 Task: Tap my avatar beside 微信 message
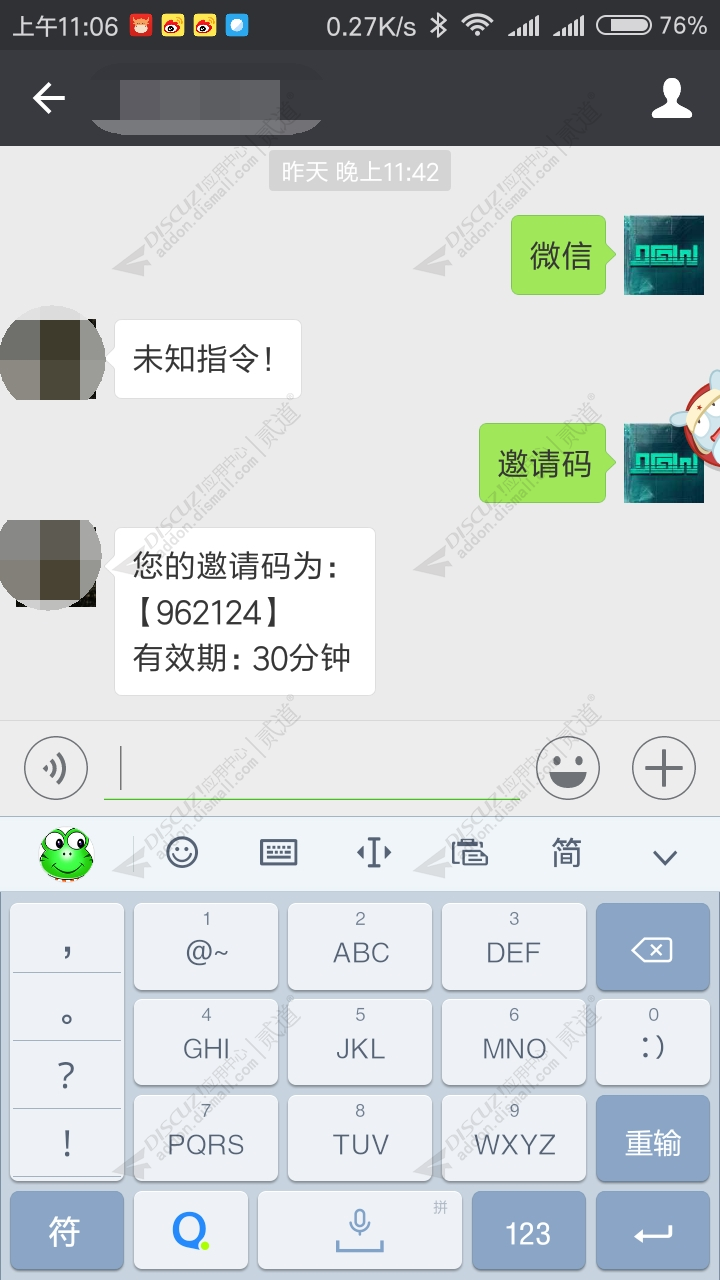[x=664, y=255]
